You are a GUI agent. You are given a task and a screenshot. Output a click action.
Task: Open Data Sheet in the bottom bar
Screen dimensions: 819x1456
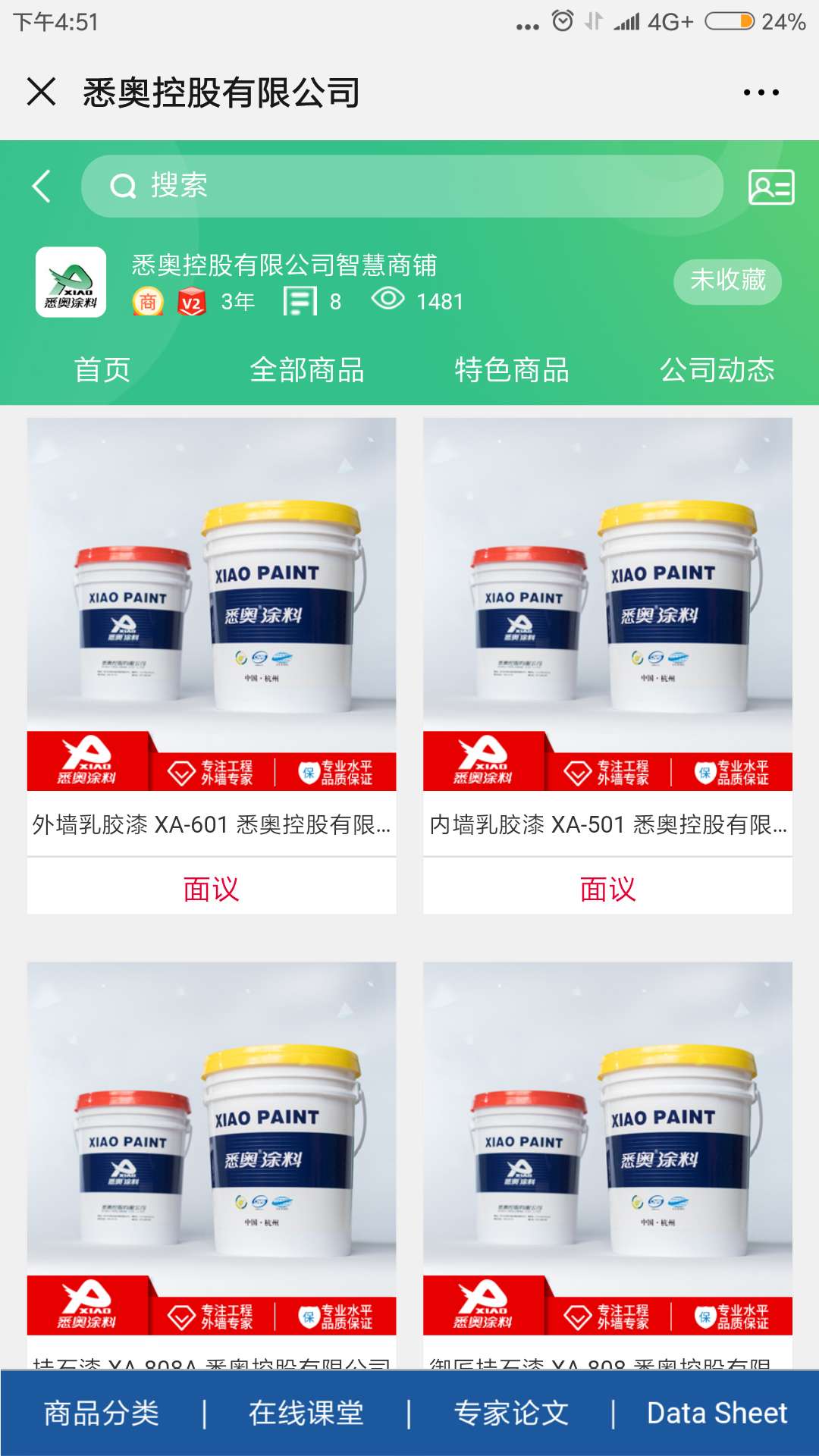pos(717,1414)
